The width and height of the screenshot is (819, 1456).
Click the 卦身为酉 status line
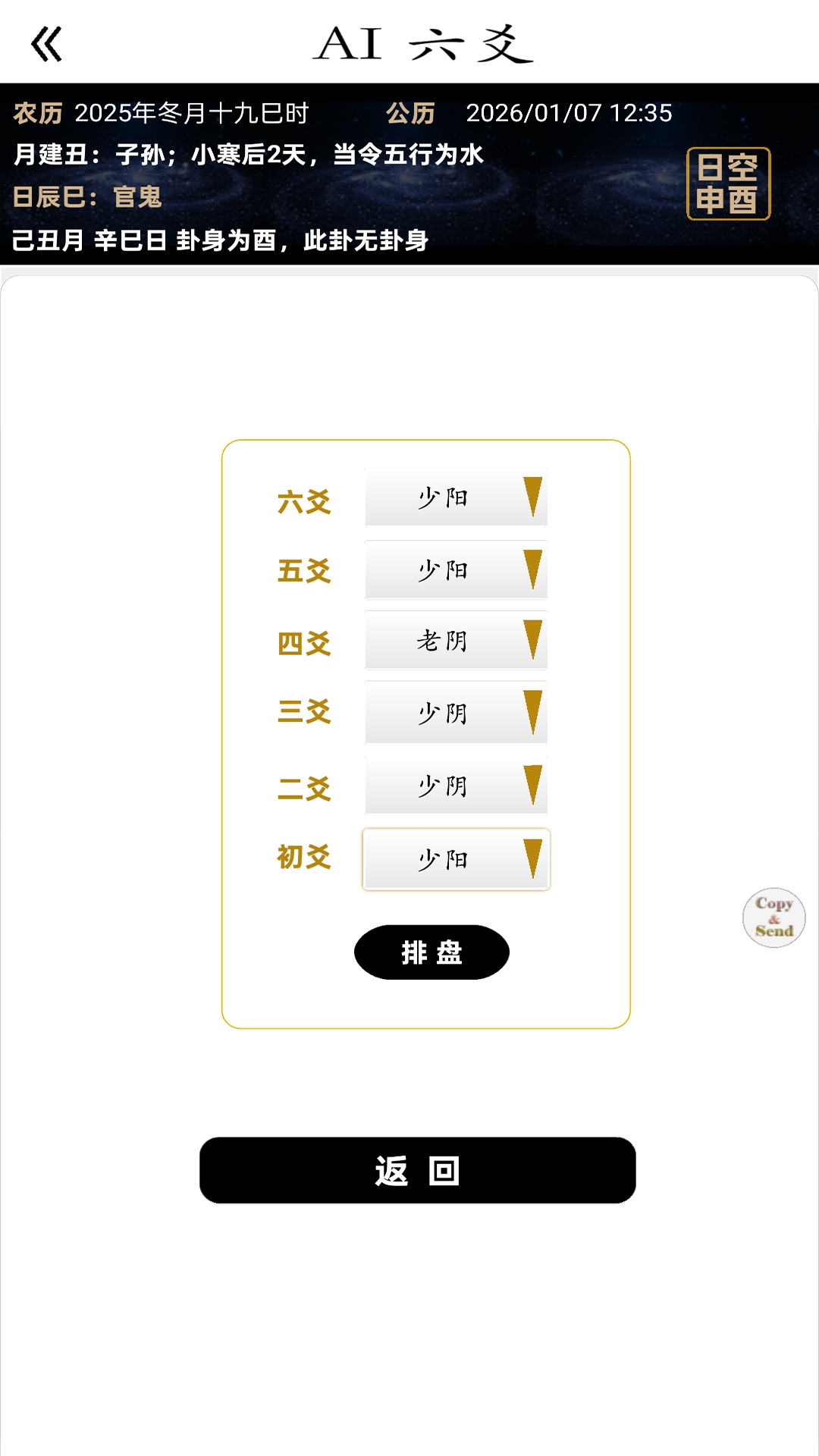tap(220, 241)
